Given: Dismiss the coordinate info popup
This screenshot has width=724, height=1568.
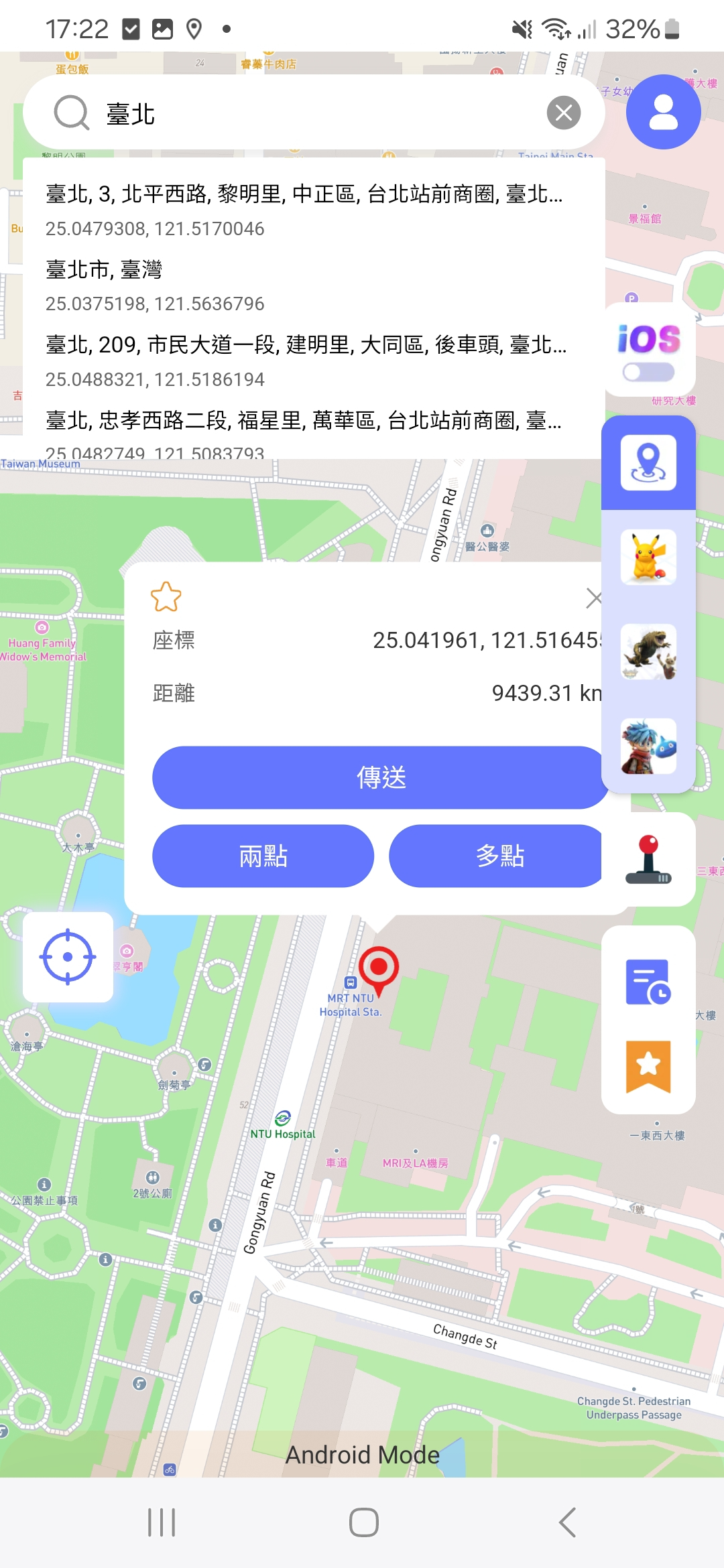Looking at the screenshot, I should click(593, 598).
